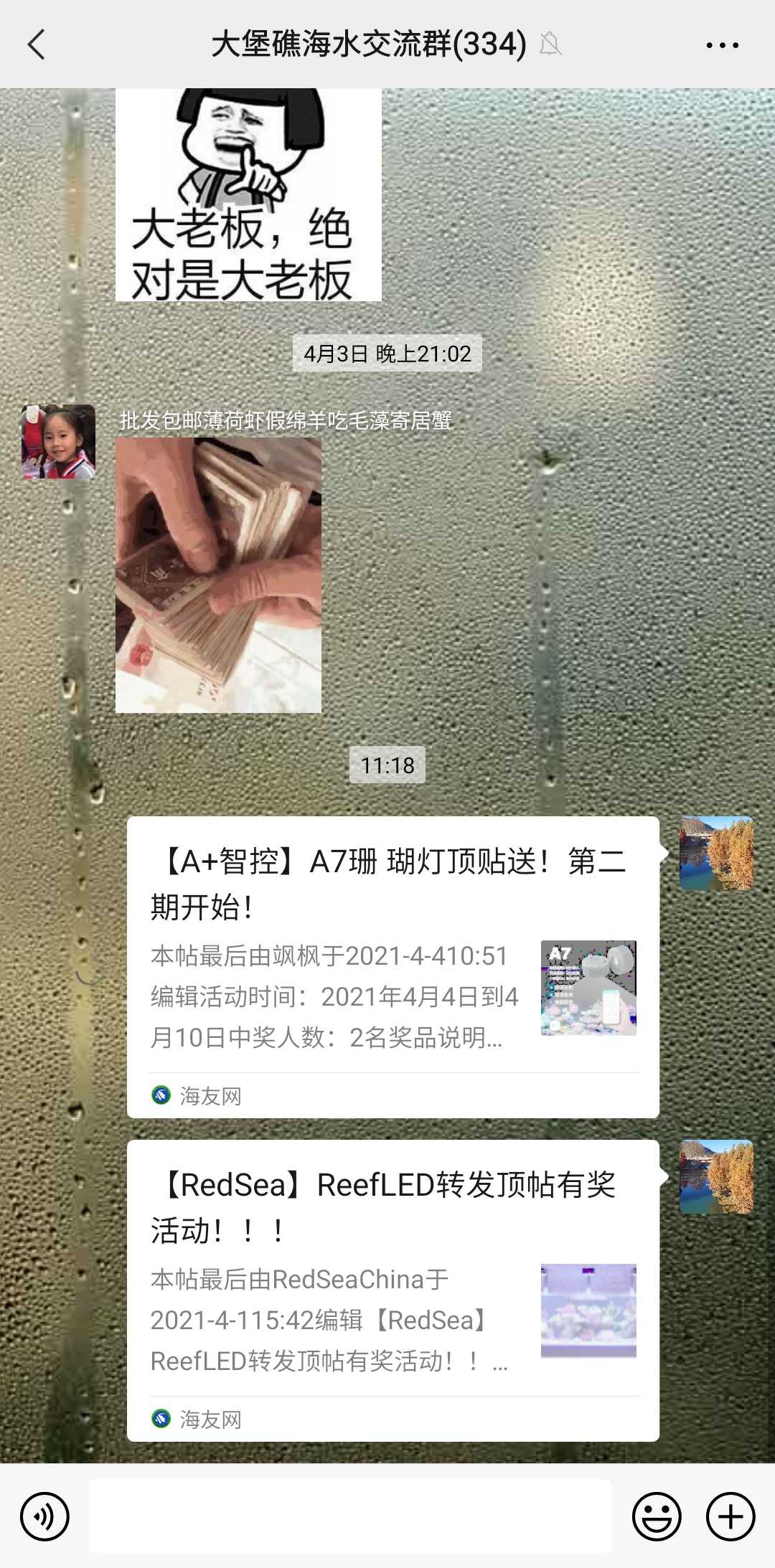The width and height of the screenshot is (775, 1568).
Task: Focus the message text field
Action: [x=350, y=1516]
